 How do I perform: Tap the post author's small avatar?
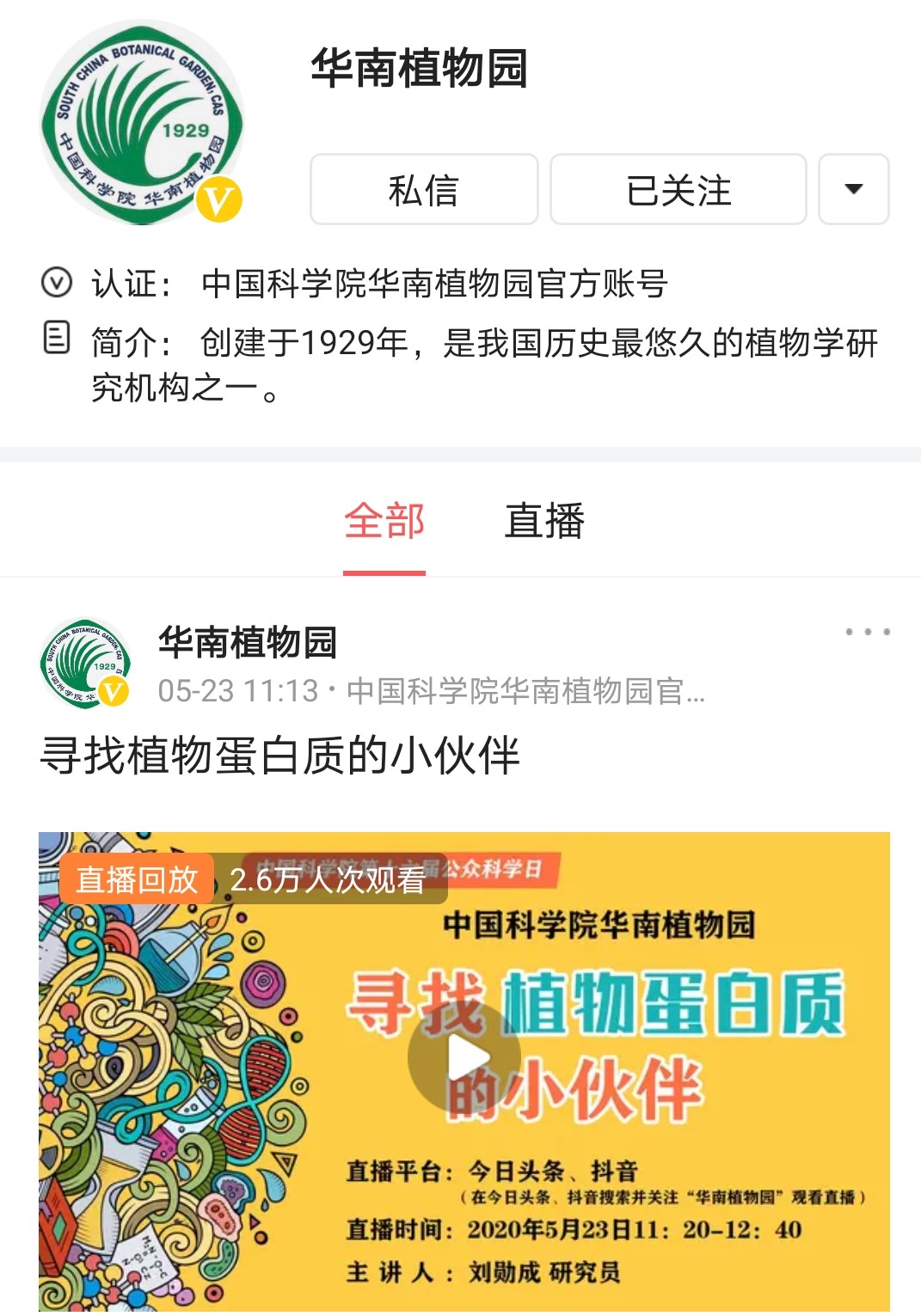pyautogui.click(x=85, y=664)
